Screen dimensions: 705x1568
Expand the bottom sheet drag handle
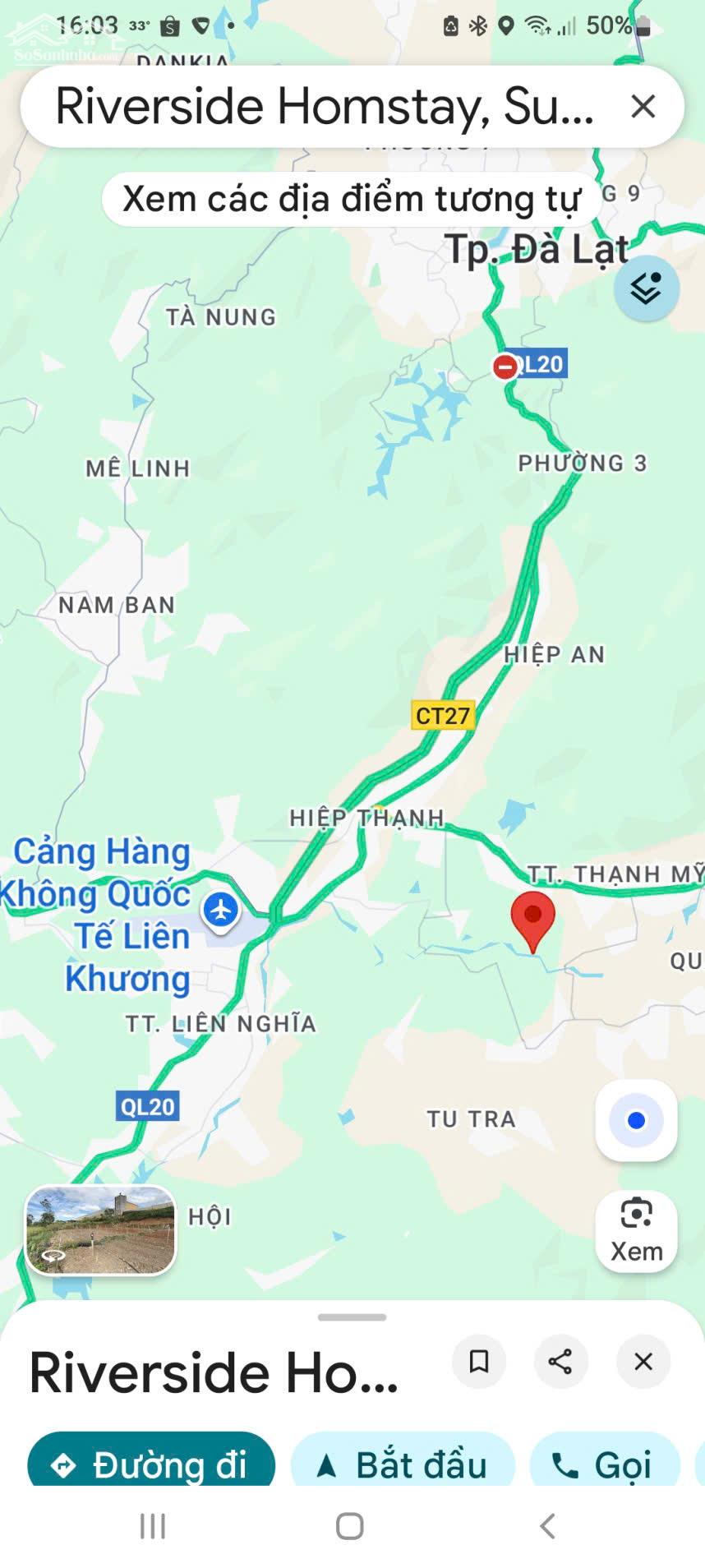tap(352, 1316)
